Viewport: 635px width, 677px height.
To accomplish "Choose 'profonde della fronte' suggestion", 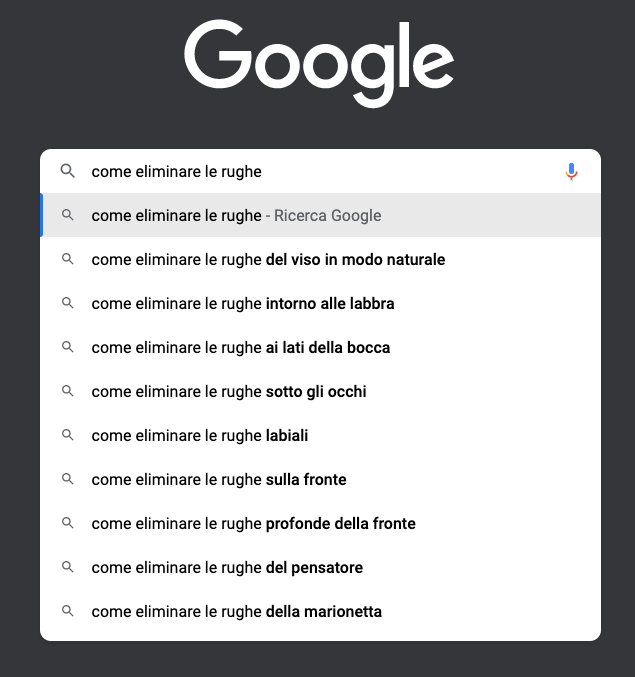I will tap(253, 523).
